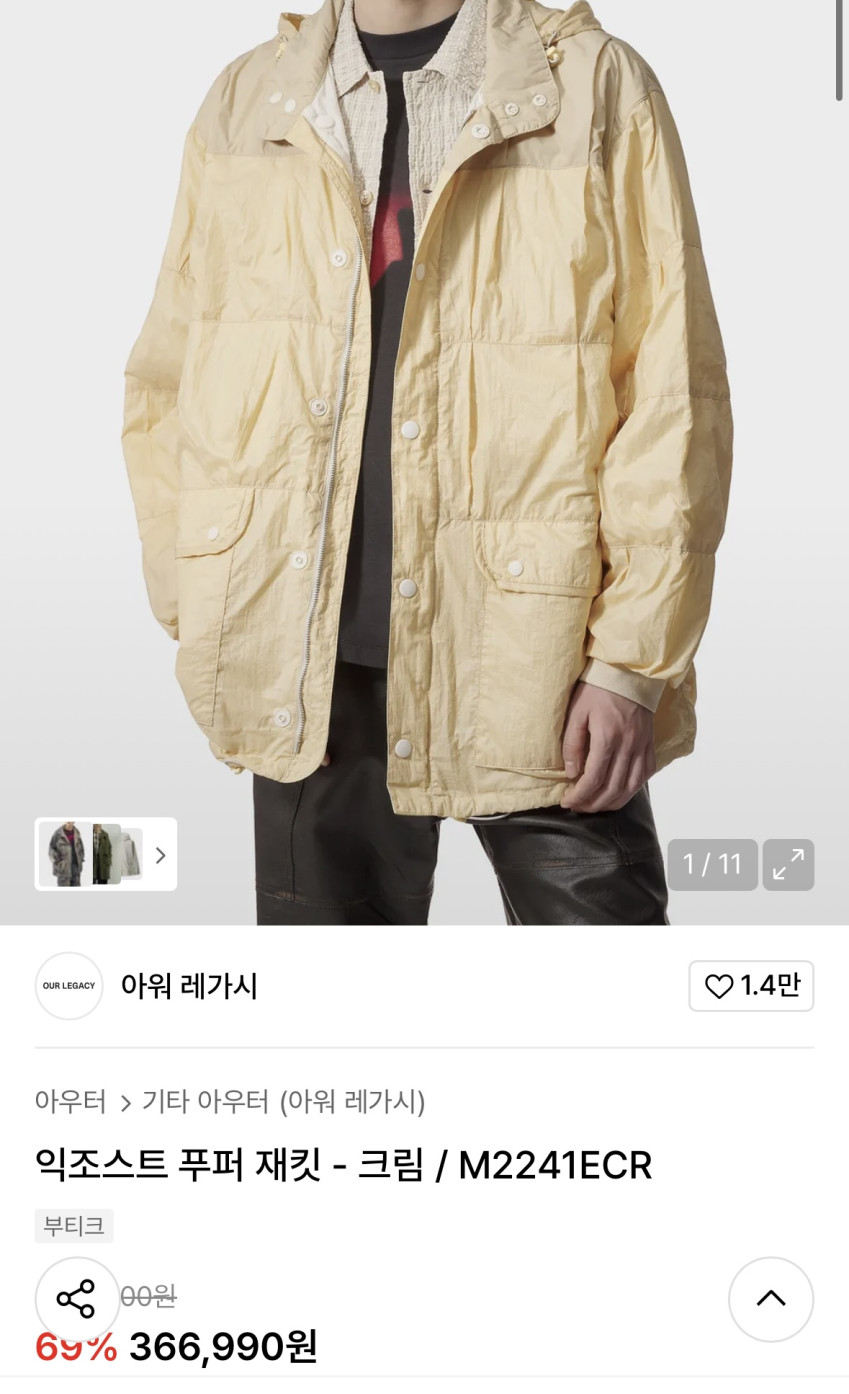Screen dimensions: 849x1394
Task: Like the product with the 1.4만 heart button
Action: coord(750,986)
